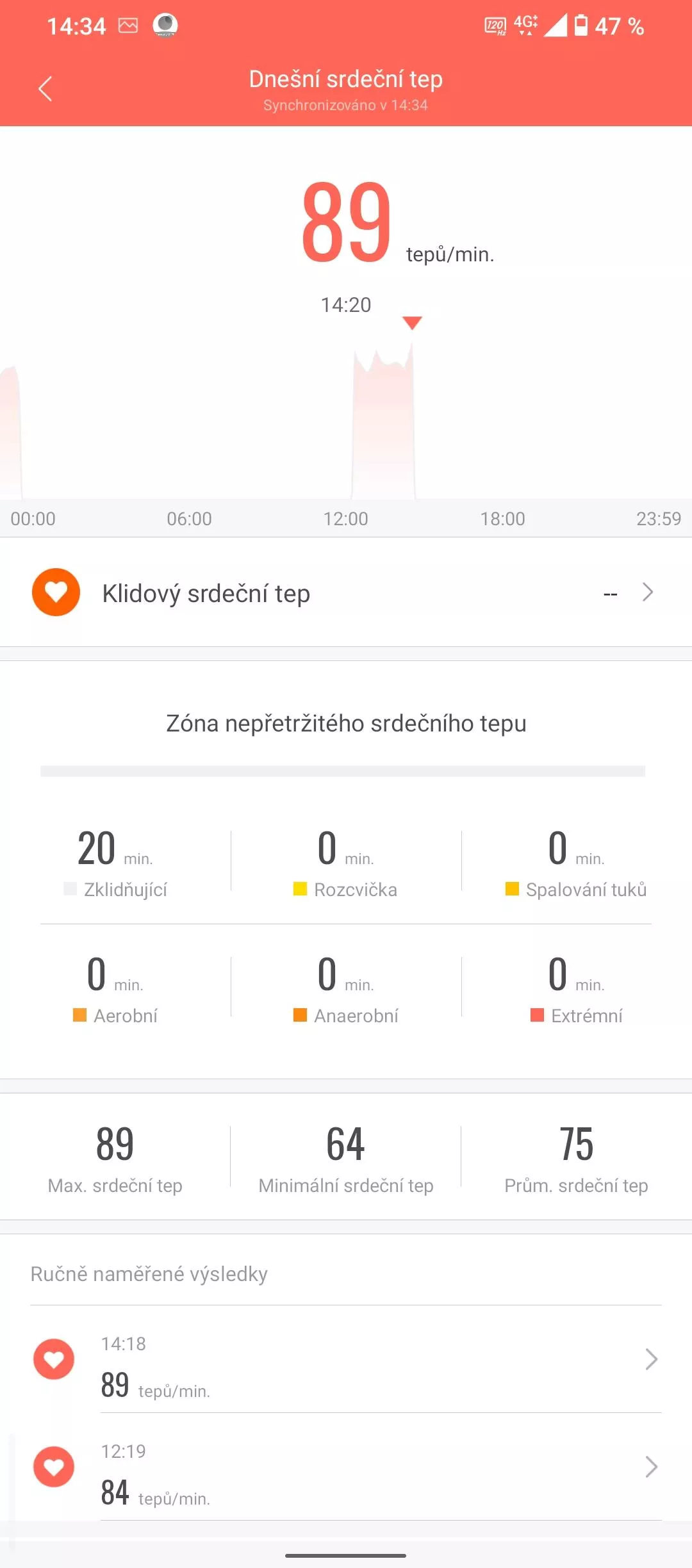Viewport: 692px width, 1568px height.
Task: Open the 14:18 manual measurement of 89
Action: pyautogui.click(x=346, y=1359)
